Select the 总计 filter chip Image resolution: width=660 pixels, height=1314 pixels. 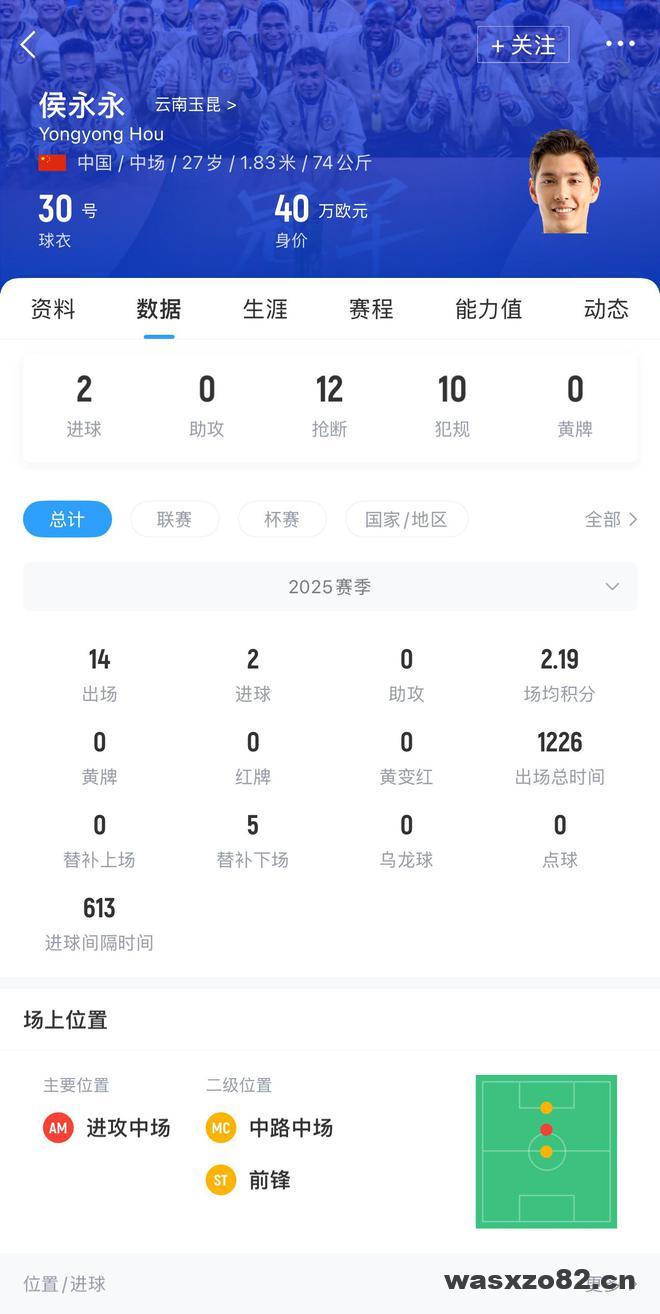tap(67, 519)
